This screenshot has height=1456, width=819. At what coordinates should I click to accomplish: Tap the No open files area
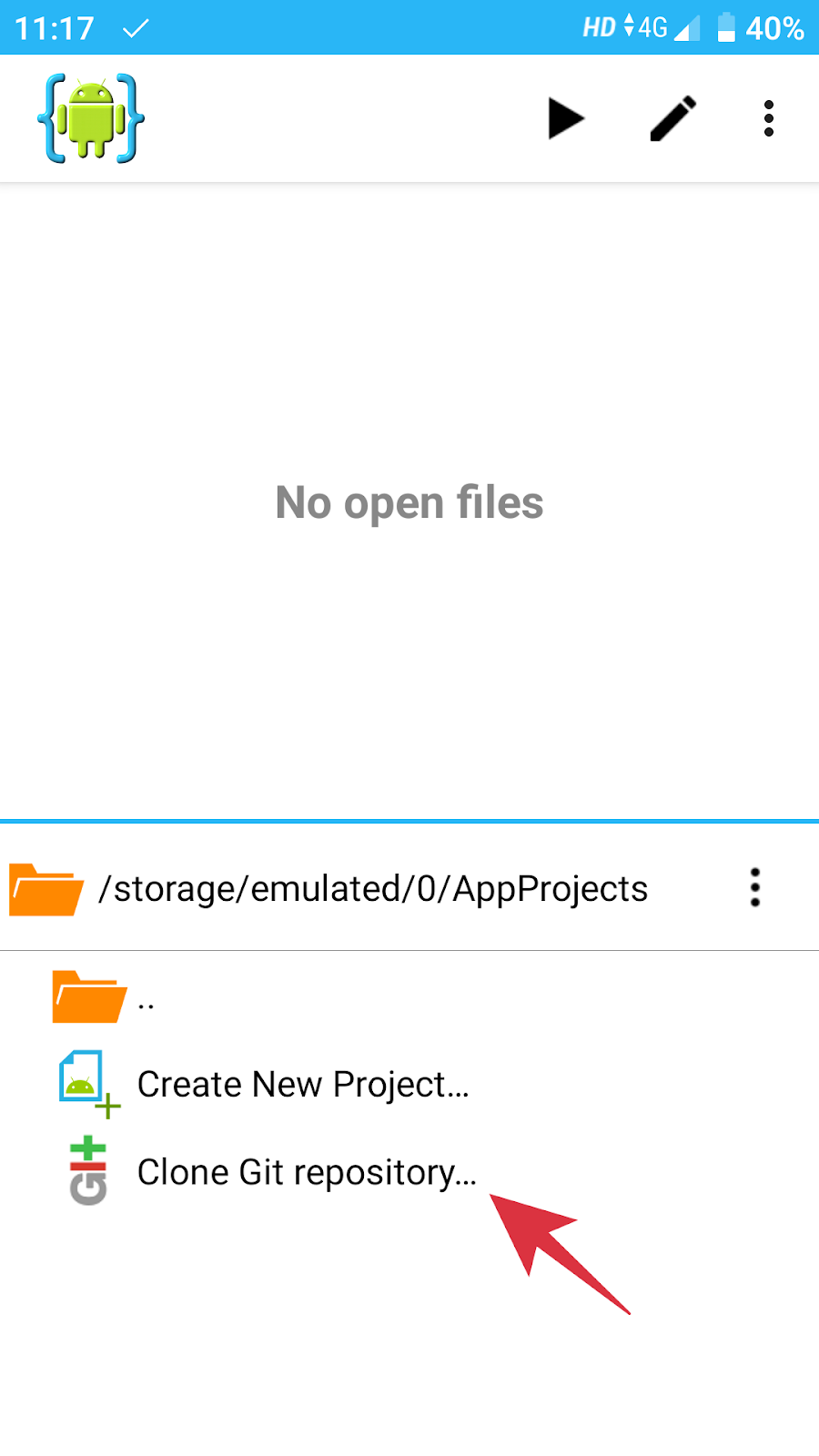click(x=409, y=502)
